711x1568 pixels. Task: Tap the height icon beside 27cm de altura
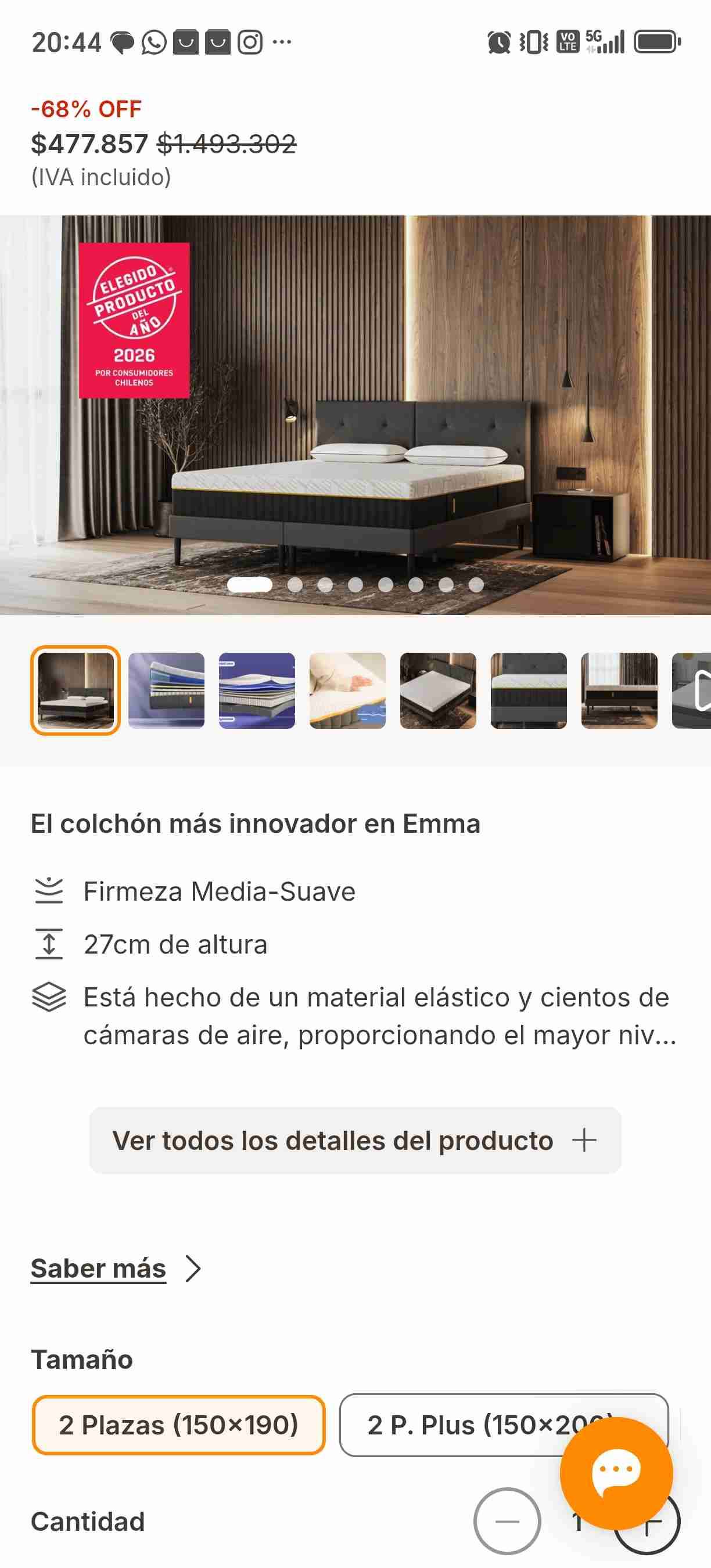click(x=49, y=944)
